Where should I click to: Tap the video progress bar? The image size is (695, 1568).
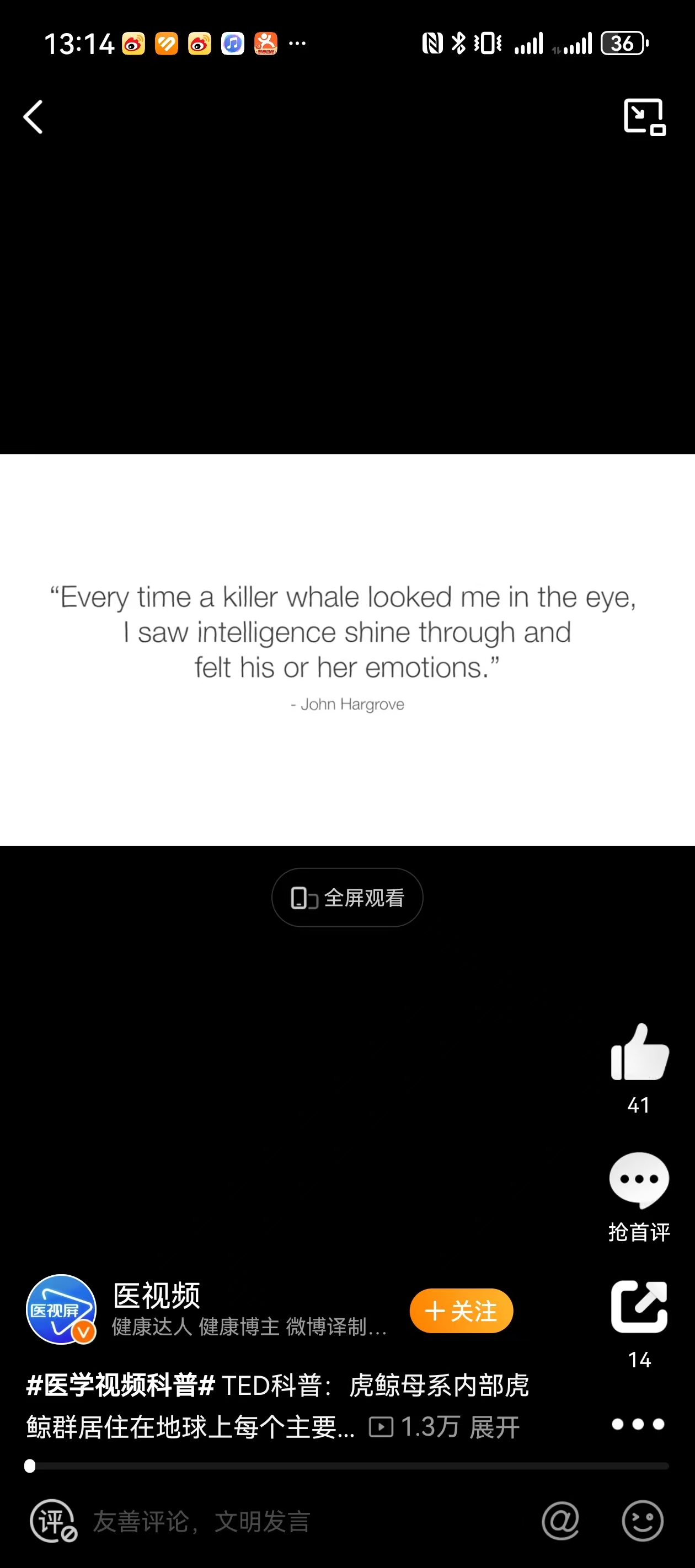pos(347,1467)
